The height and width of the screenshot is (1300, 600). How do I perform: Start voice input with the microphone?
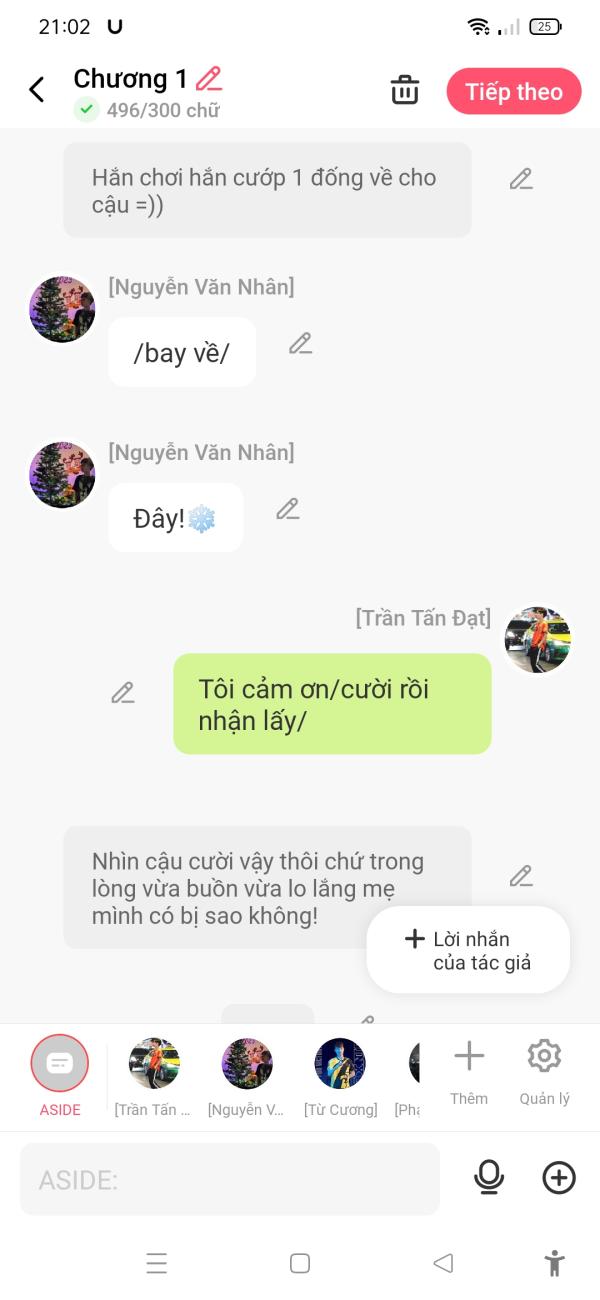[489, 1178]
